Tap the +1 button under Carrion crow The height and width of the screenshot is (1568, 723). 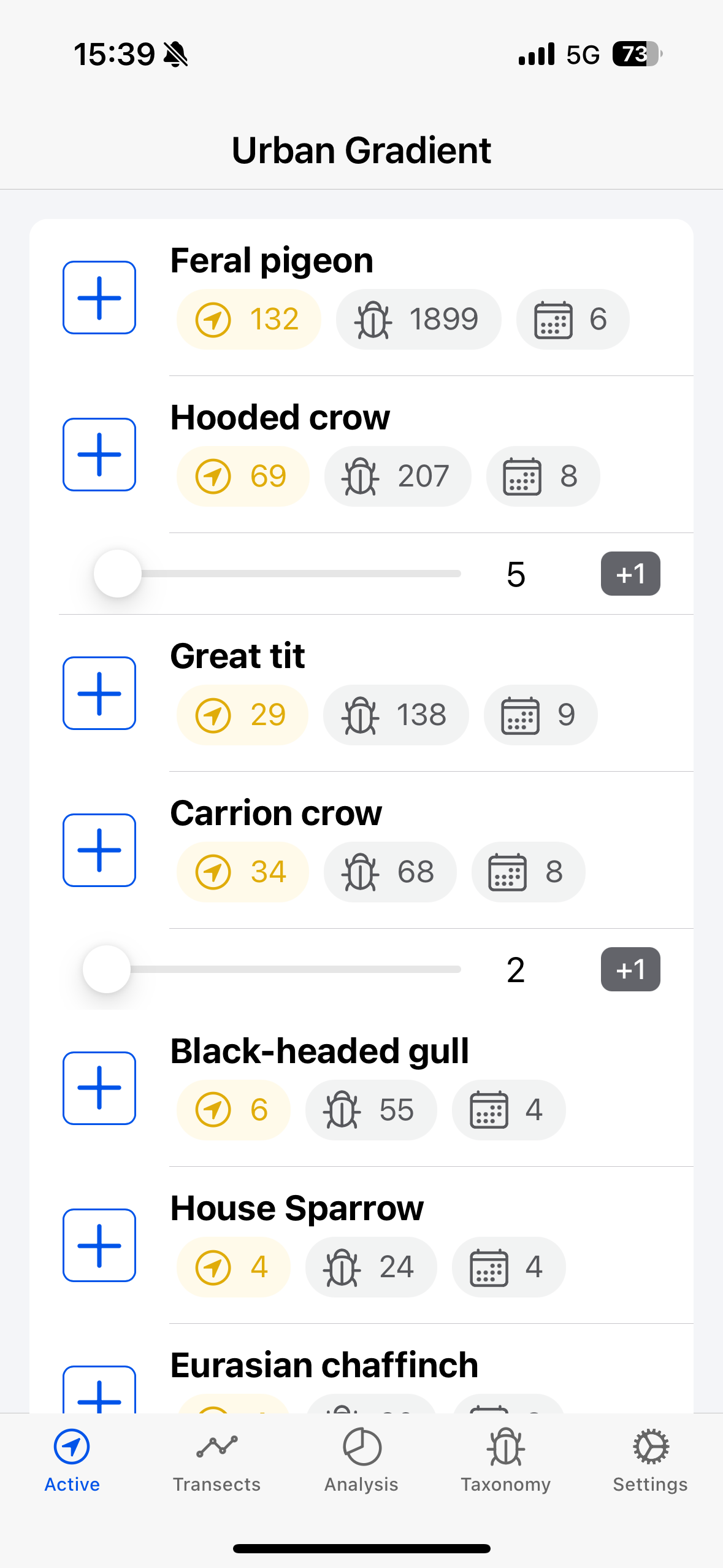(x=630, y=969)
